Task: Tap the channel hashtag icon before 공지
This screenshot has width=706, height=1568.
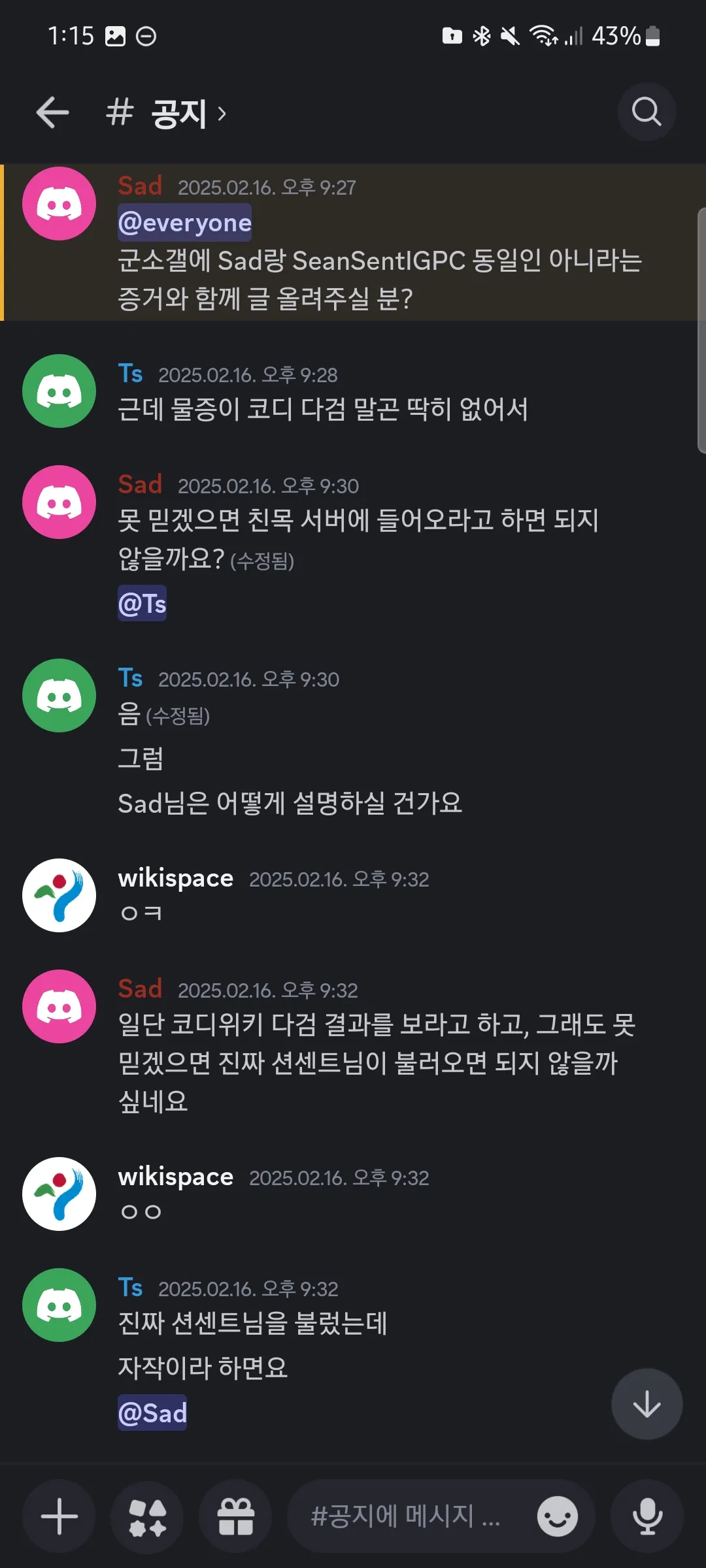Action: (118, 112)
